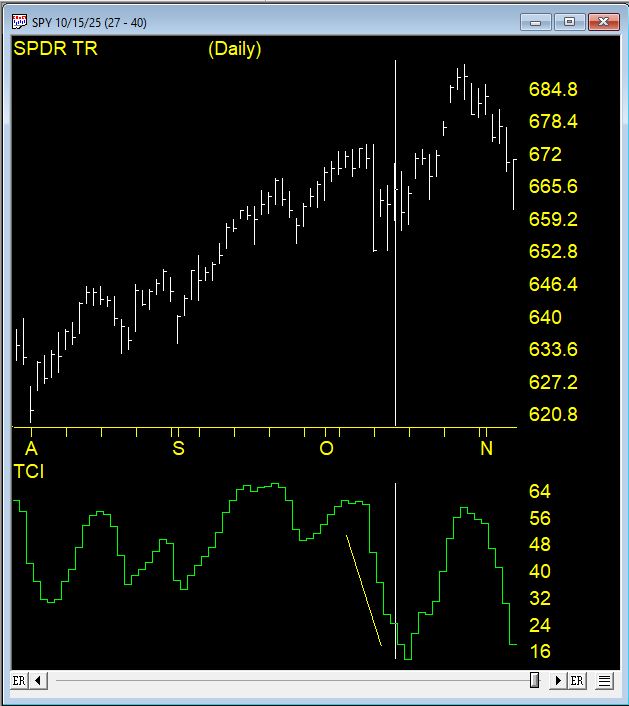Click the right ER button
The width and height of the screenshot is (629, 706).
tap(577, 681)
